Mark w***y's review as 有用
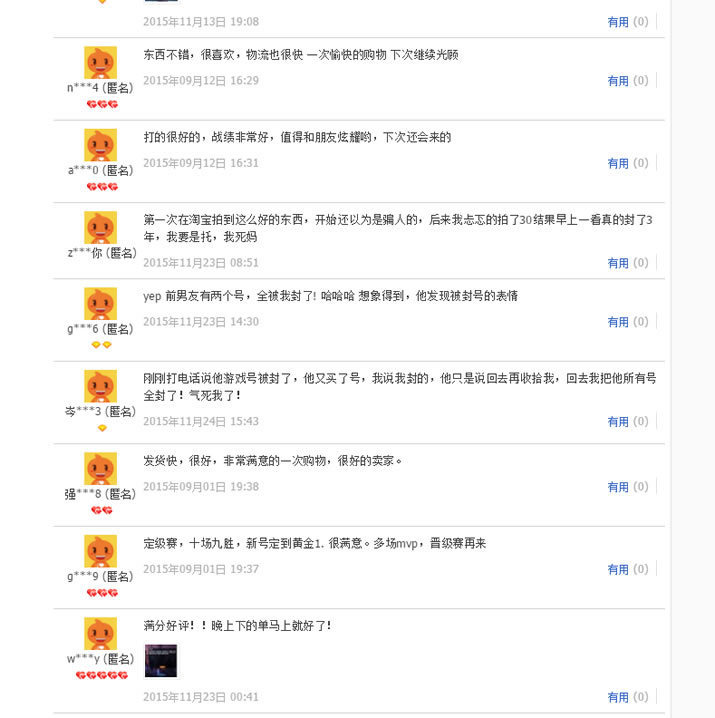 618,697
